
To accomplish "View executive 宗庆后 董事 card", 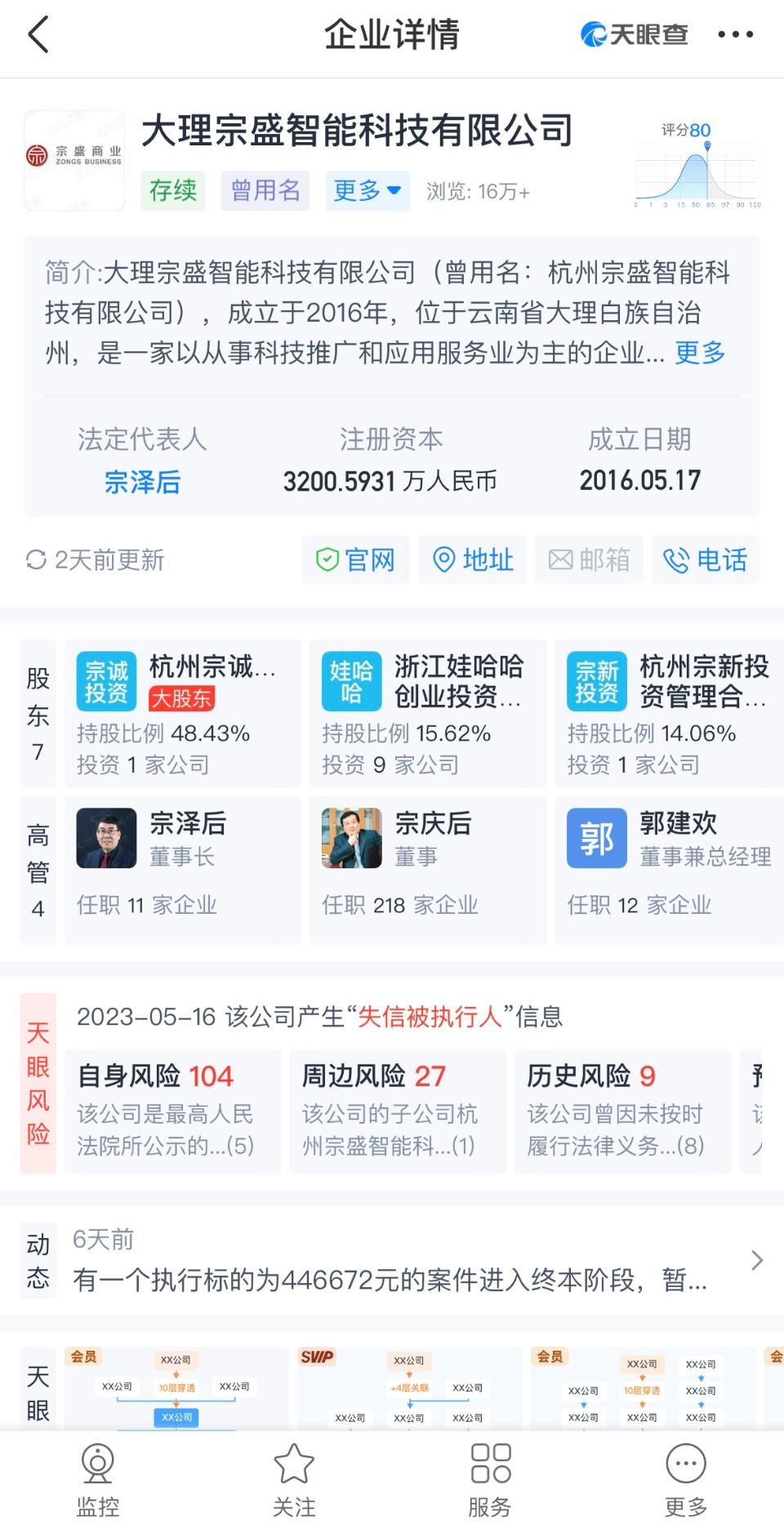I will 427,871.
